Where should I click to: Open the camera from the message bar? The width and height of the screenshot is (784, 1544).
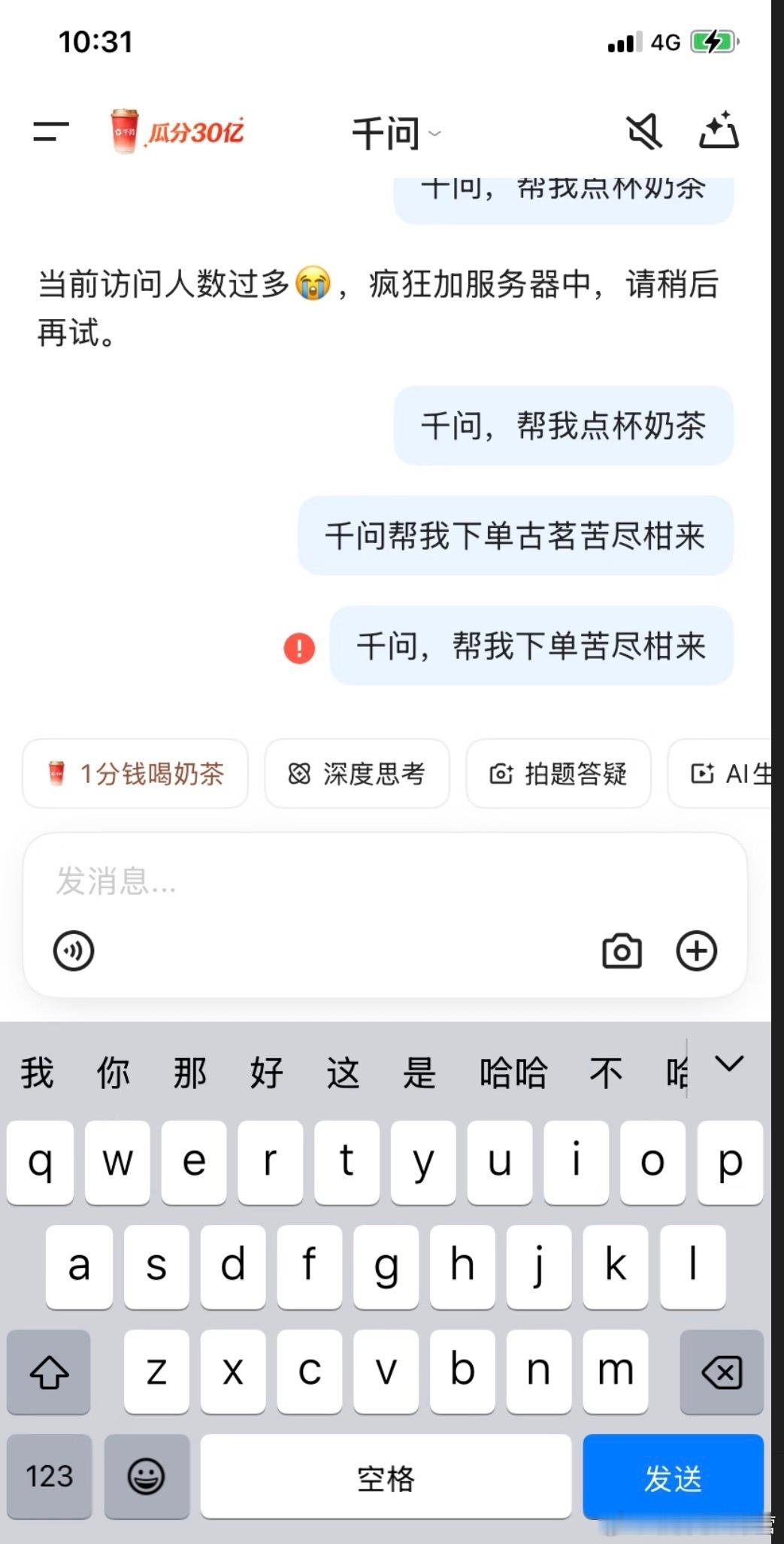click(621, 950)
